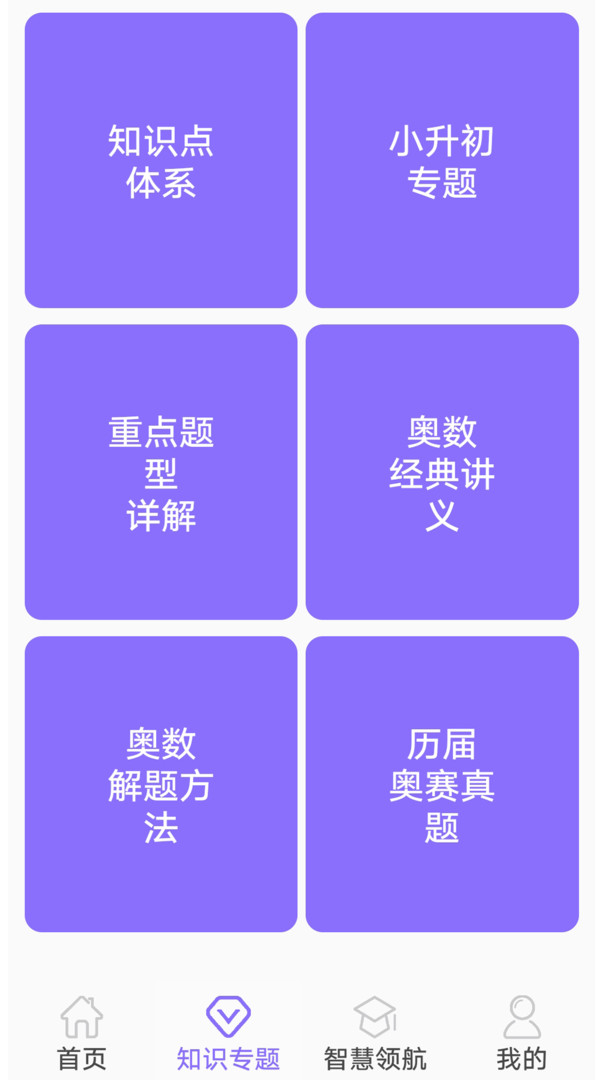607x1080 pixels.
Task: Open 奥数经典讲义 tile
Action: click(442, 472)
